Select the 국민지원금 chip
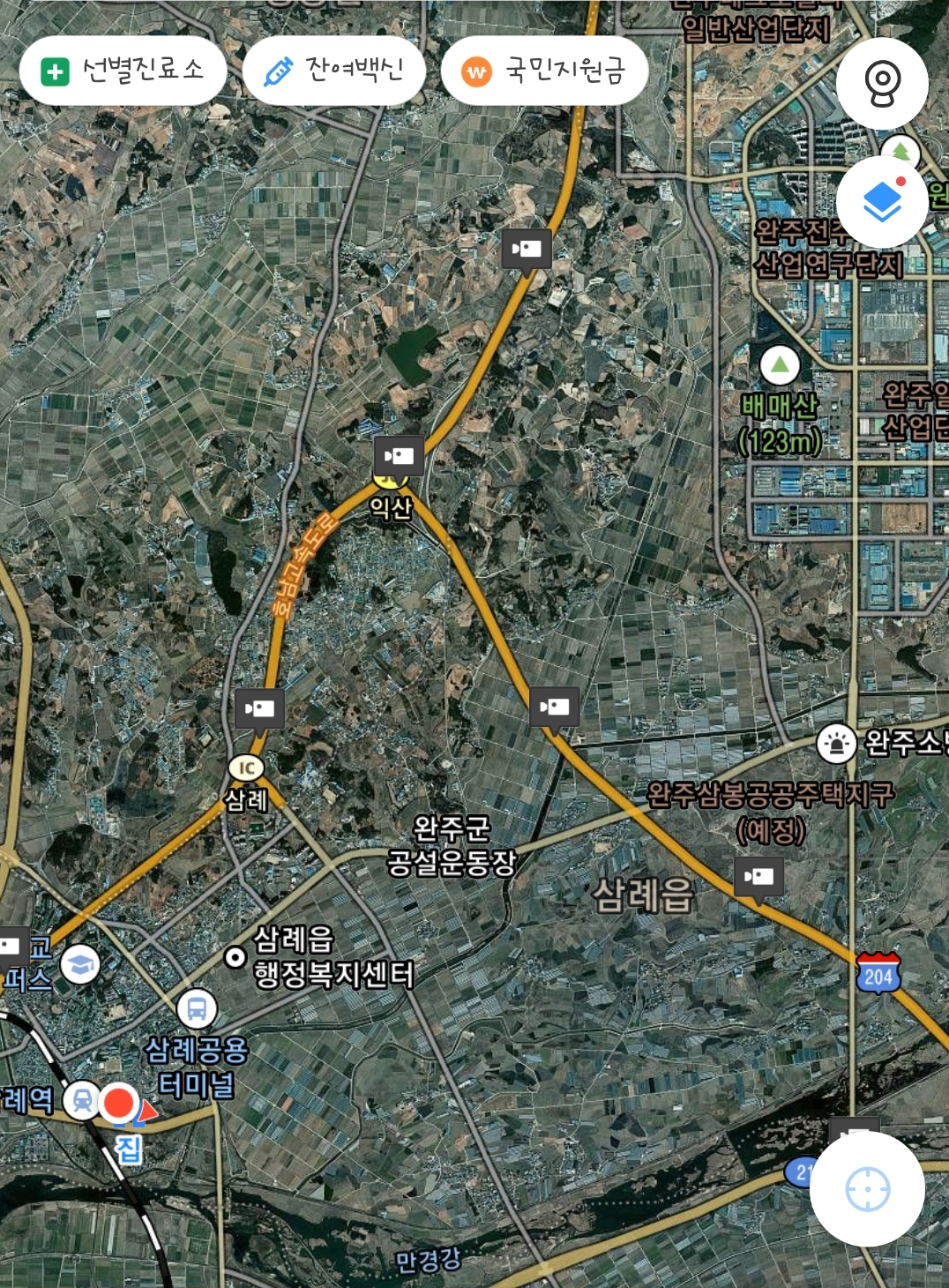This screenshot has width=949, height=1288. (x=544, y=71)
